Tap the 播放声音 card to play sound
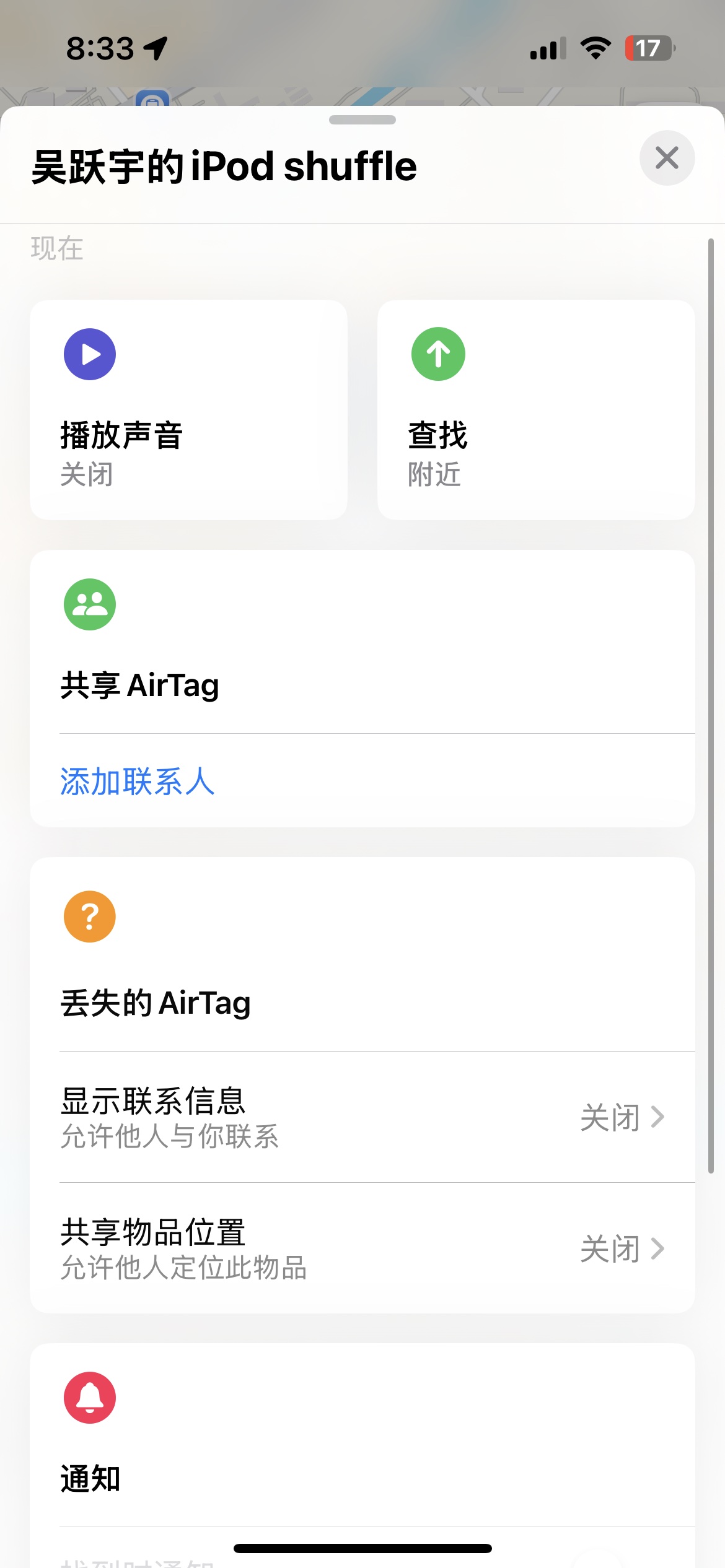This screenshot has height=1568, width=725. click(188, 410)
